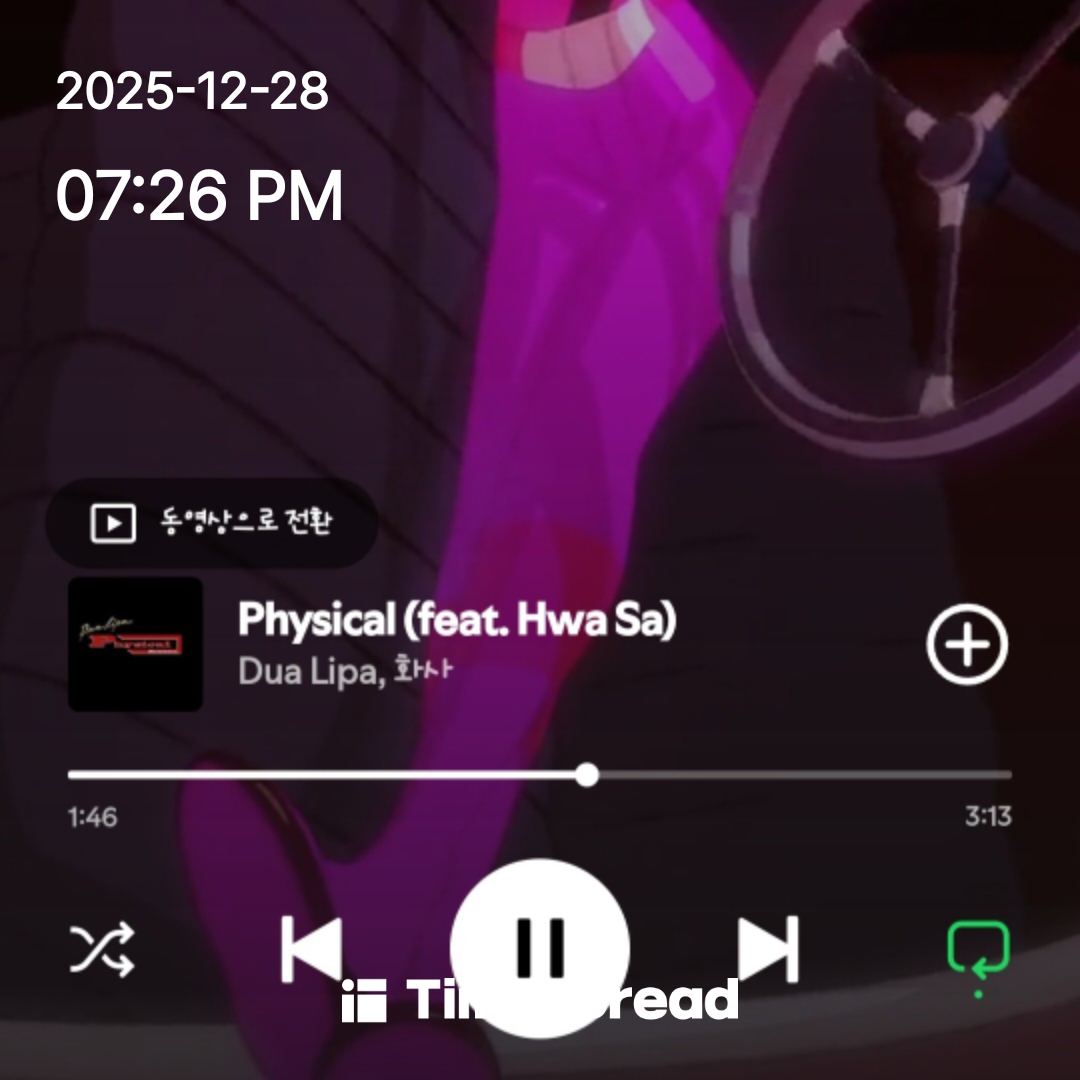
Task: Open the Physical album cover
Action: [135, 645]
